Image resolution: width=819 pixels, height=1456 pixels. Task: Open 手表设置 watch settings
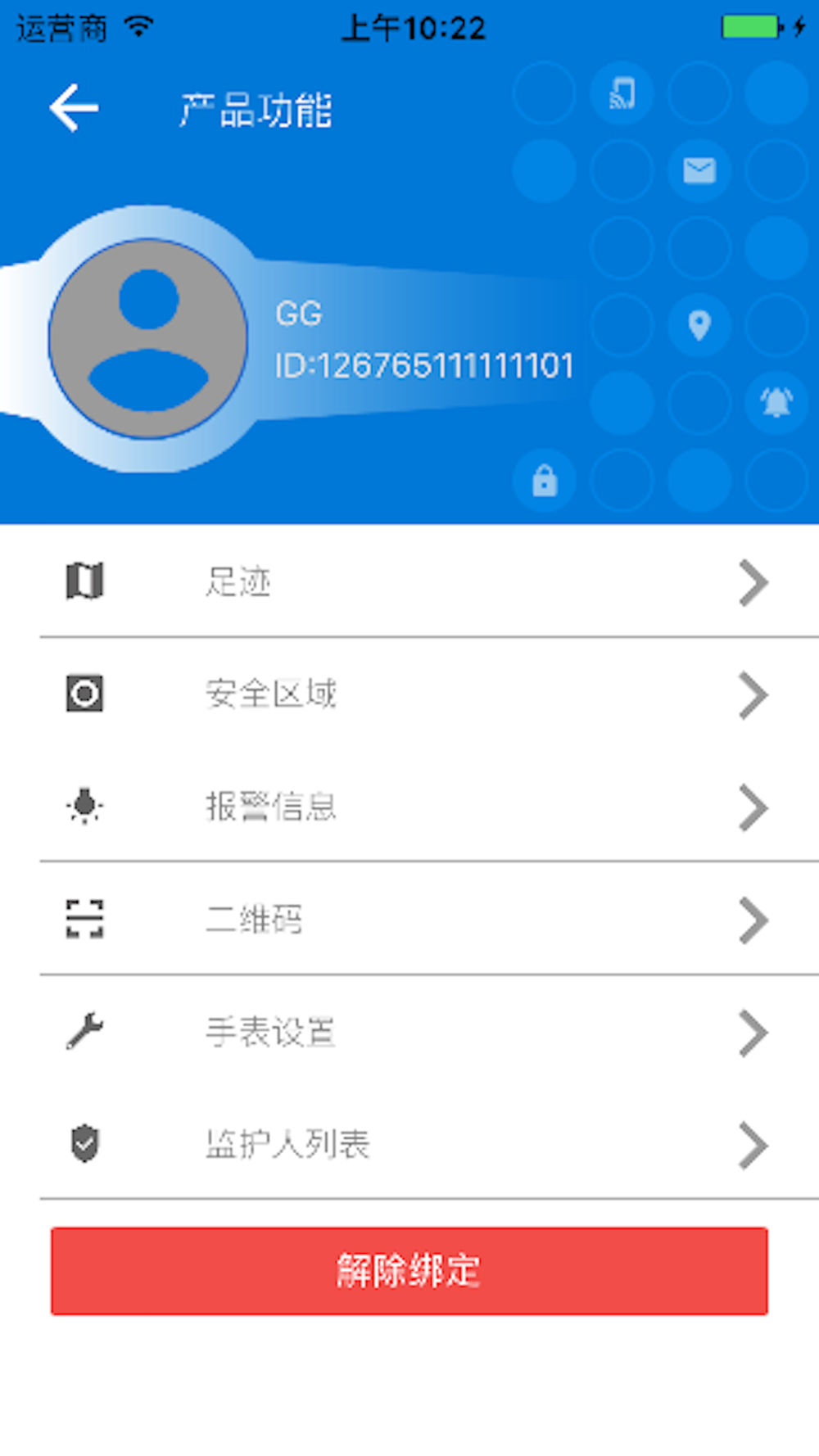[x=409, y=1032]
